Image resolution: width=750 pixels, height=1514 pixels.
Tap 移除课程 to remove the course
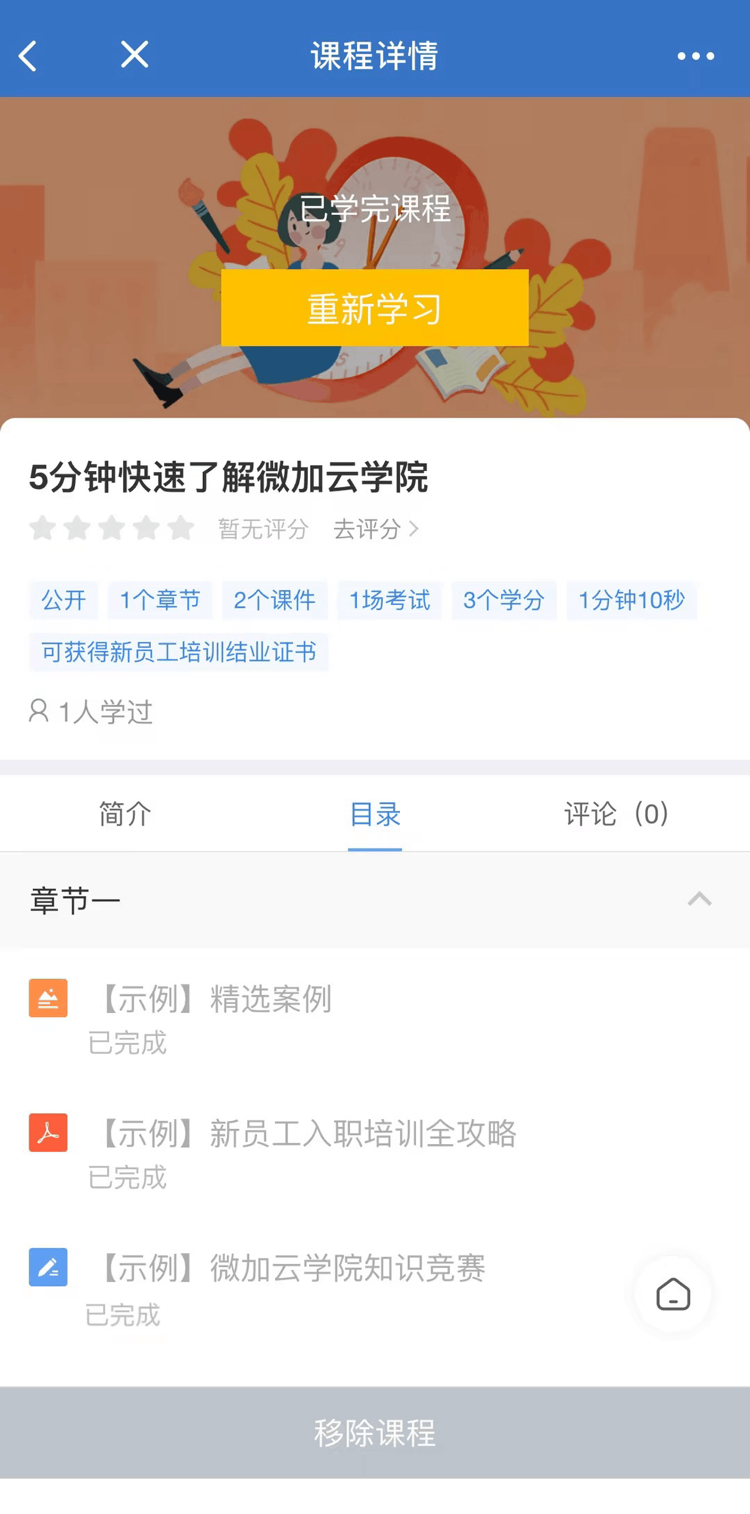375,1433
